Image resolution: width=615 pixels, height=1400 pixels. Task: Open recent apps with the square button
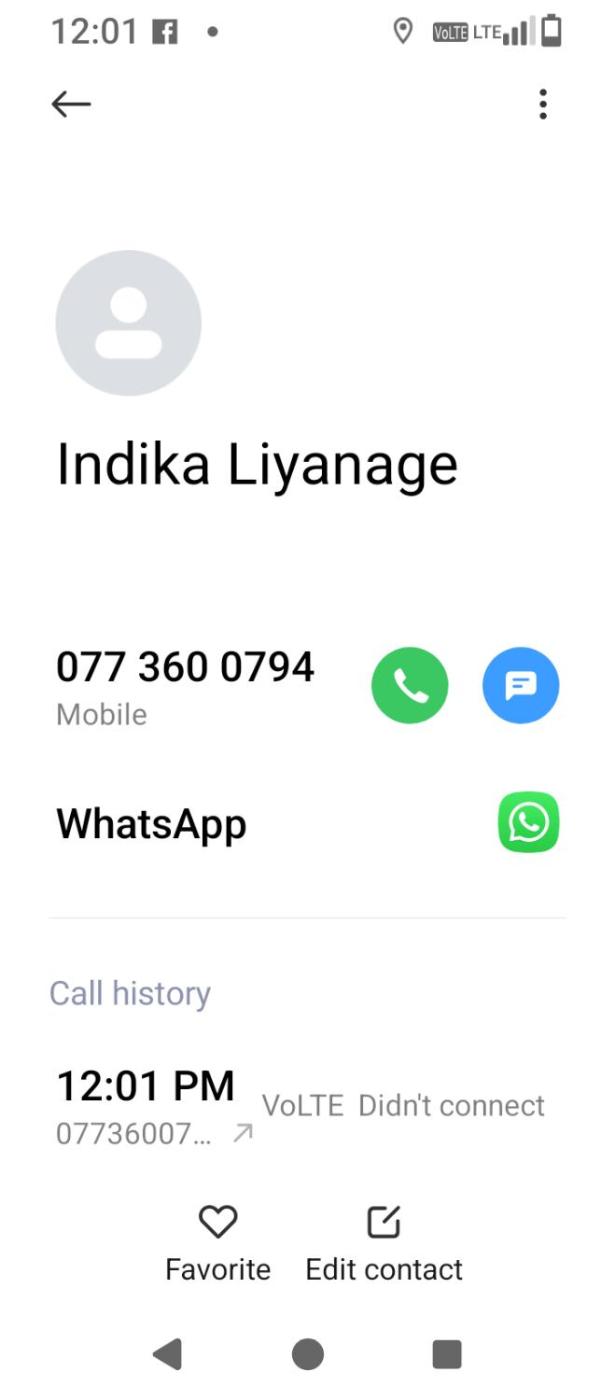tap(446, 1354)
